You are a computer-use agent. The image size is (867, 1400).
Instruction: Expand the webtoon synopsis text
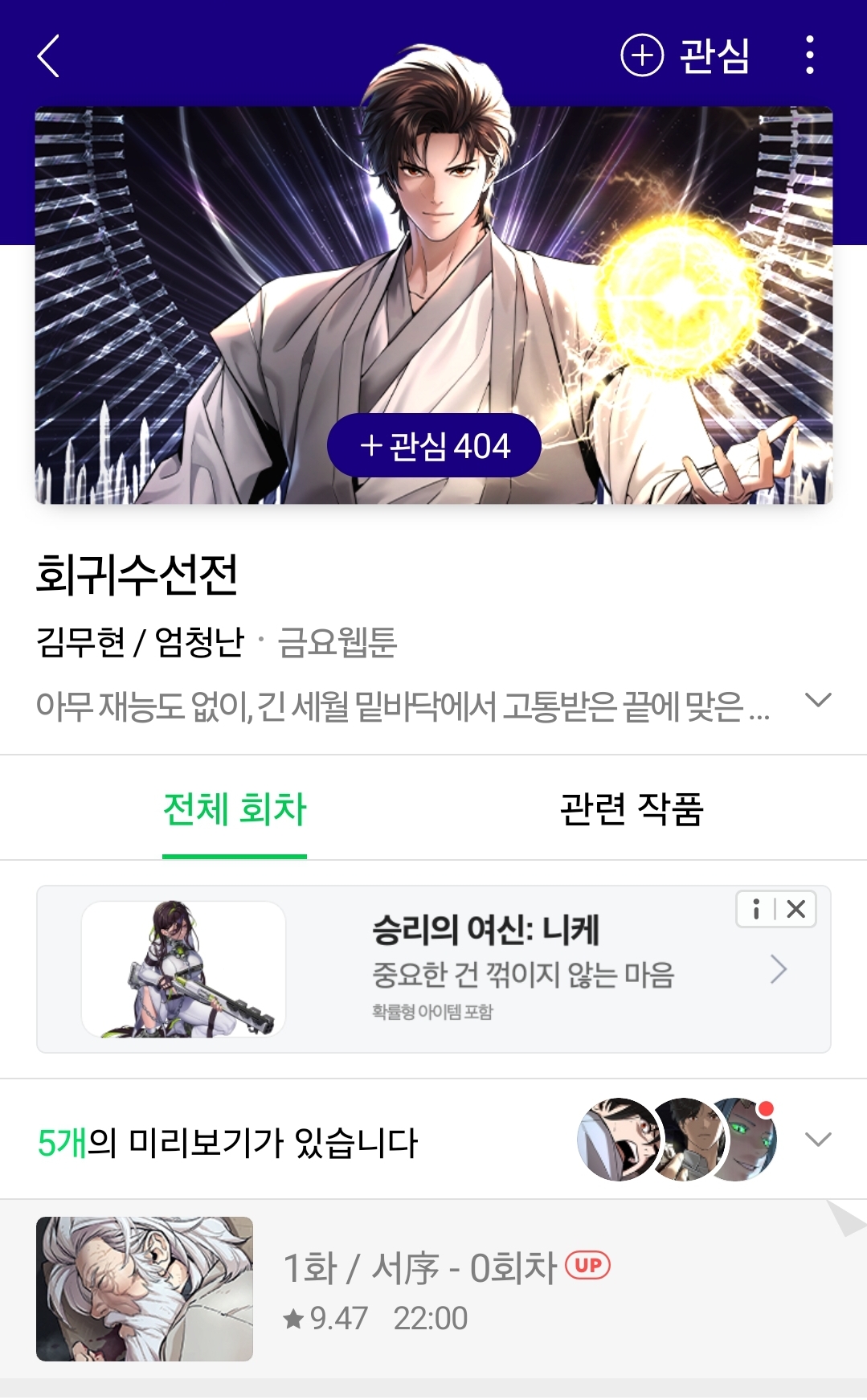point(817,701)
